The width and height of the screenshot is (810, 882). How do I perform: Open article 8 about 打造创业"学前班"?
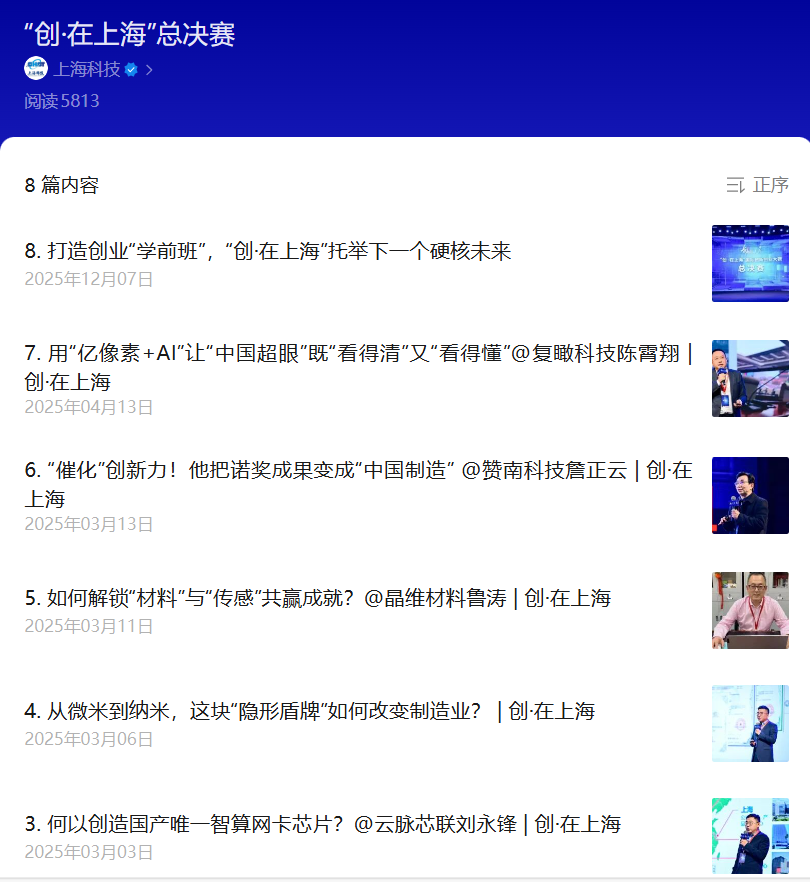(x=268, y=251)
